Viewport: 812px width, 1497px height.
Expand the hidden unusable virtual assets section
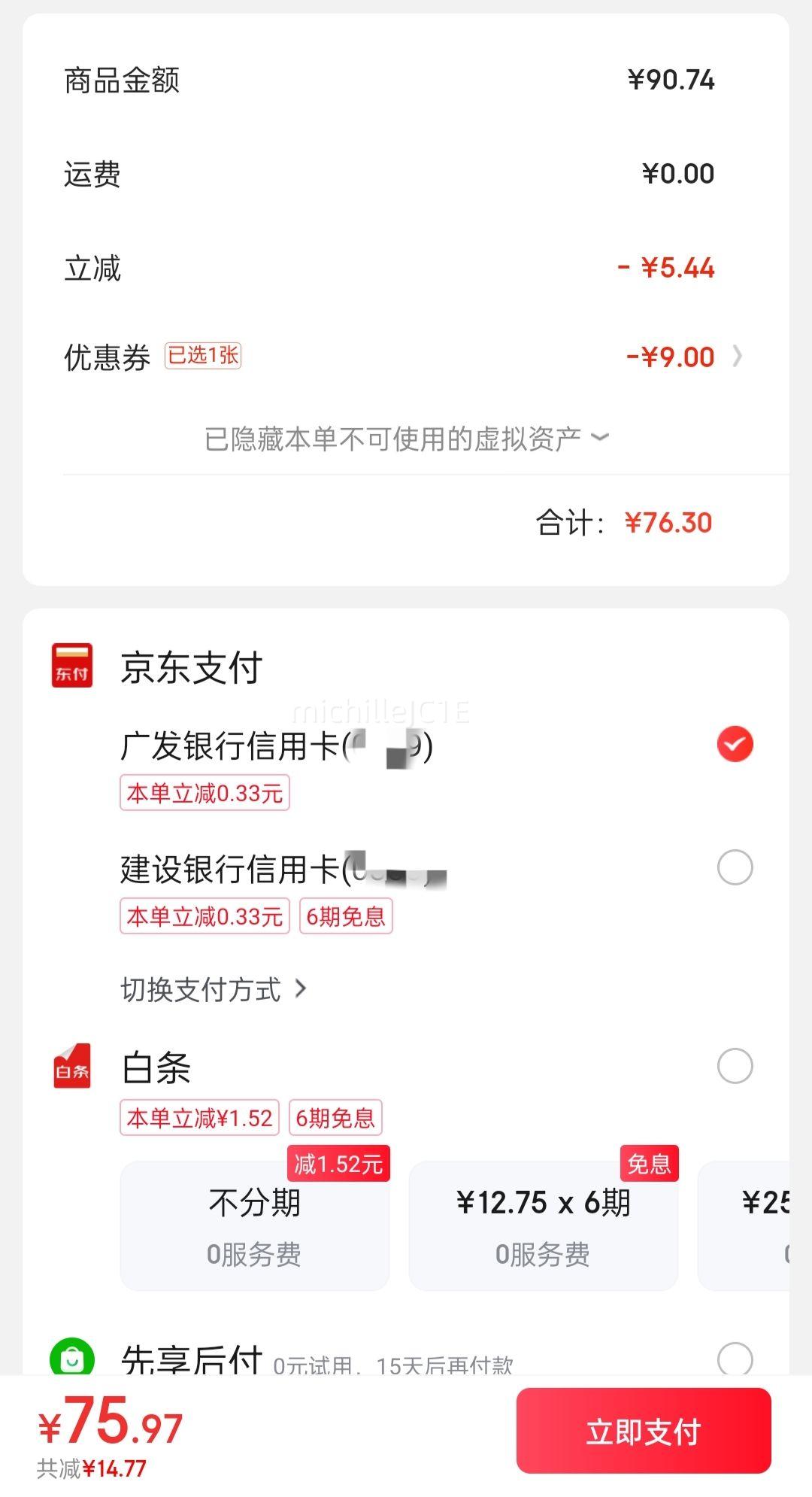(x=406, y=438)
